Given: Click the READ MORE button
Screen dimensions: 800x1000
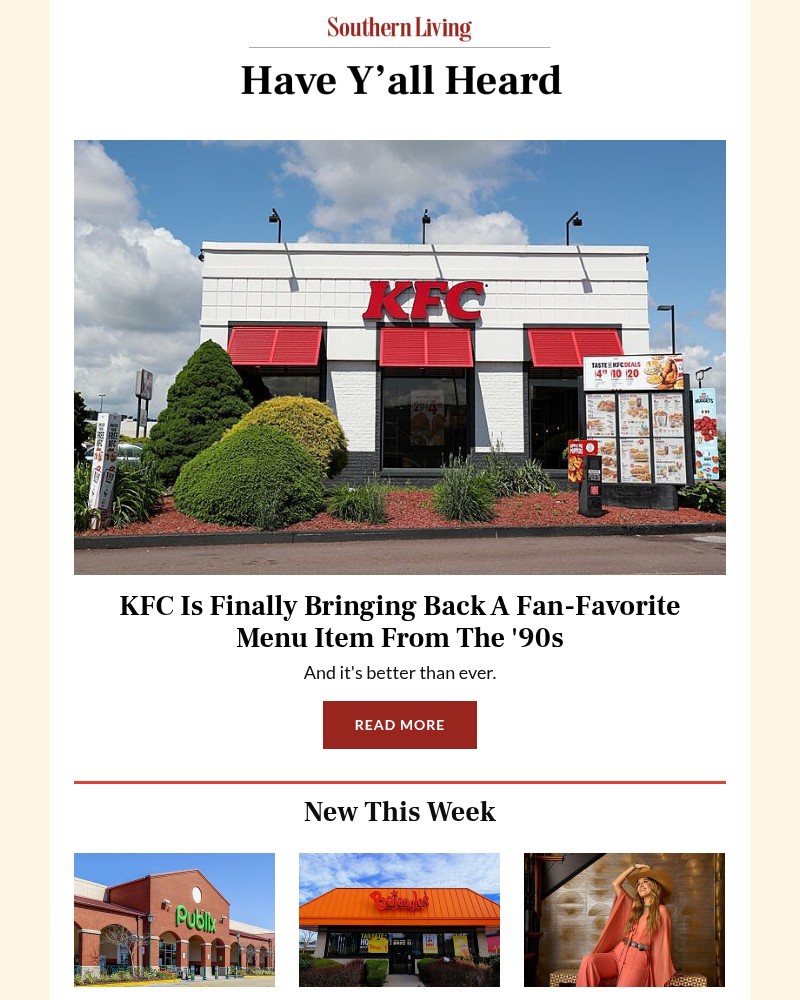Looking at the screenshot, I should pyautogui.click(x=400, y=724).
